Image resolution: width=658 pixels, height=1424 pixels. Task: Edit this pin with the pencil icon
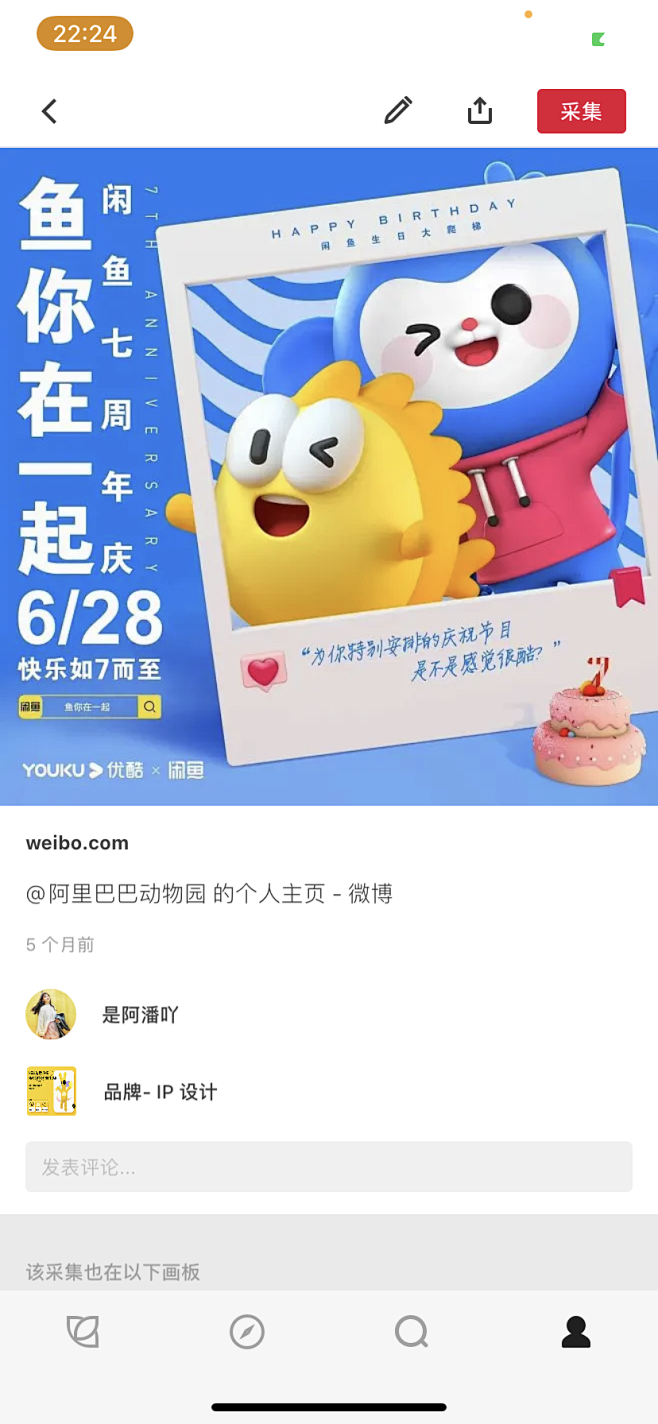398,111
